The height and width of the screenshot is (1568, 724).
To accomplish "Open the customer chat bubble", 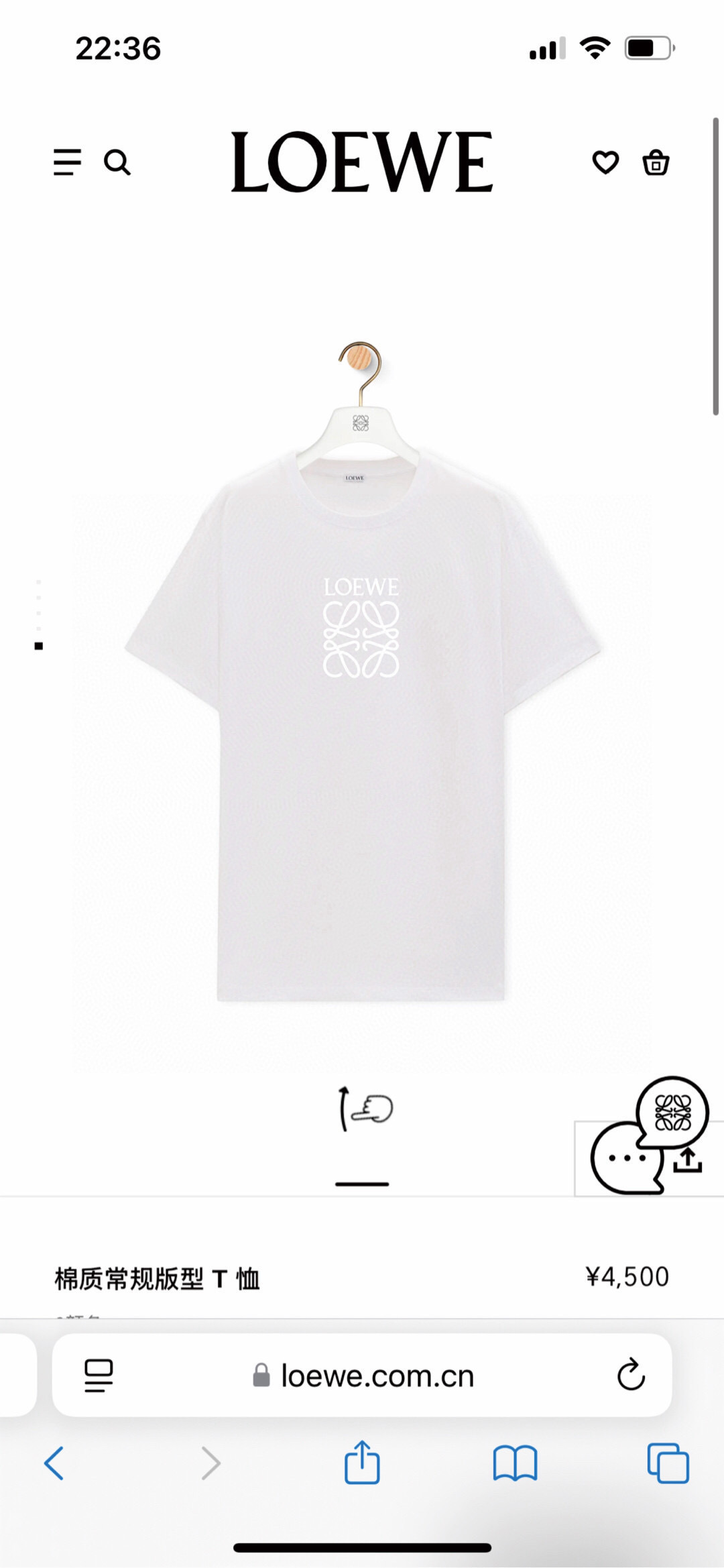I will pos(649,1135).
